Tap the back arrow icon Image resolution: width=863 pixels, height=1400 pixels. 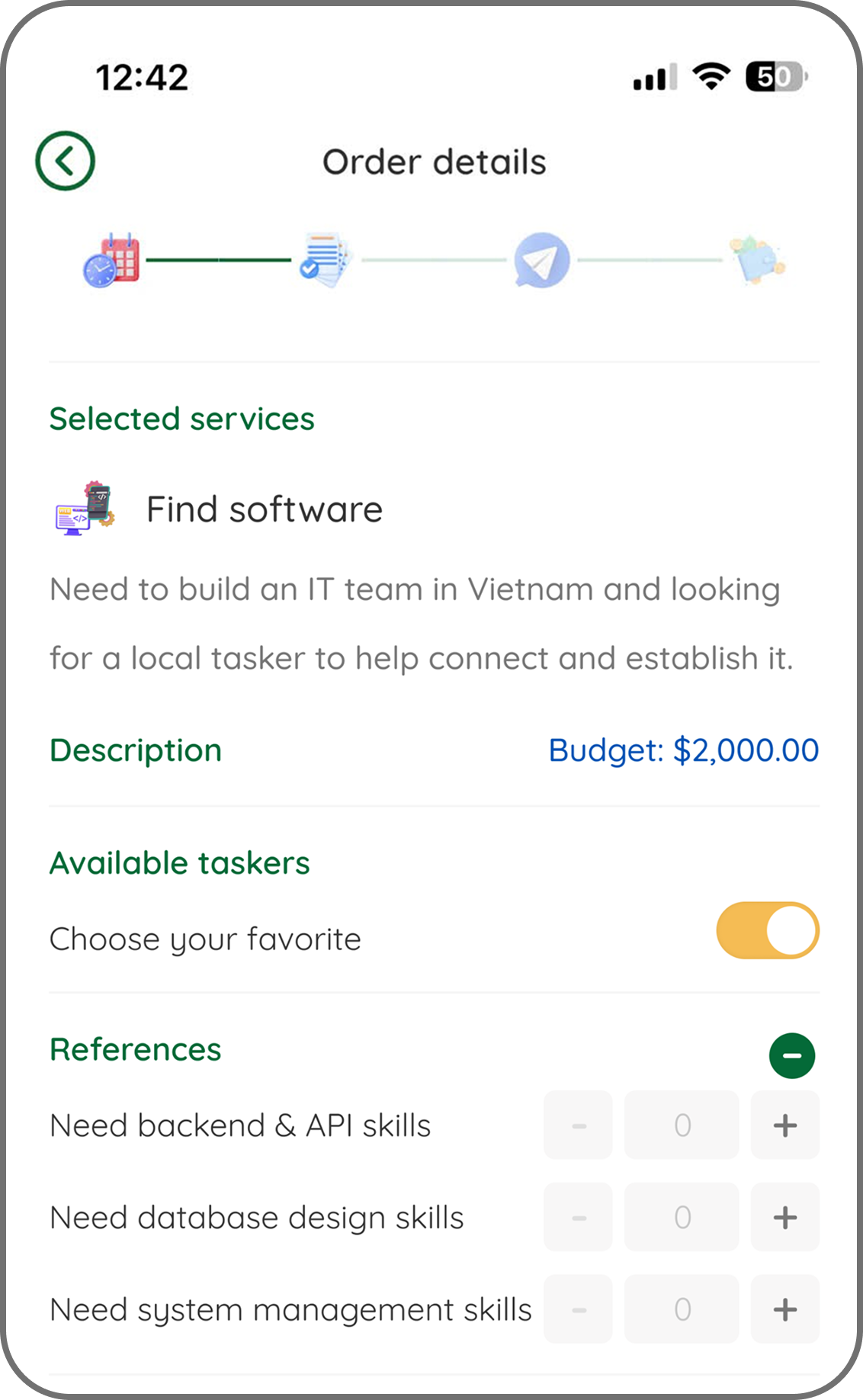pyautogui.click(x=65, y=159)
